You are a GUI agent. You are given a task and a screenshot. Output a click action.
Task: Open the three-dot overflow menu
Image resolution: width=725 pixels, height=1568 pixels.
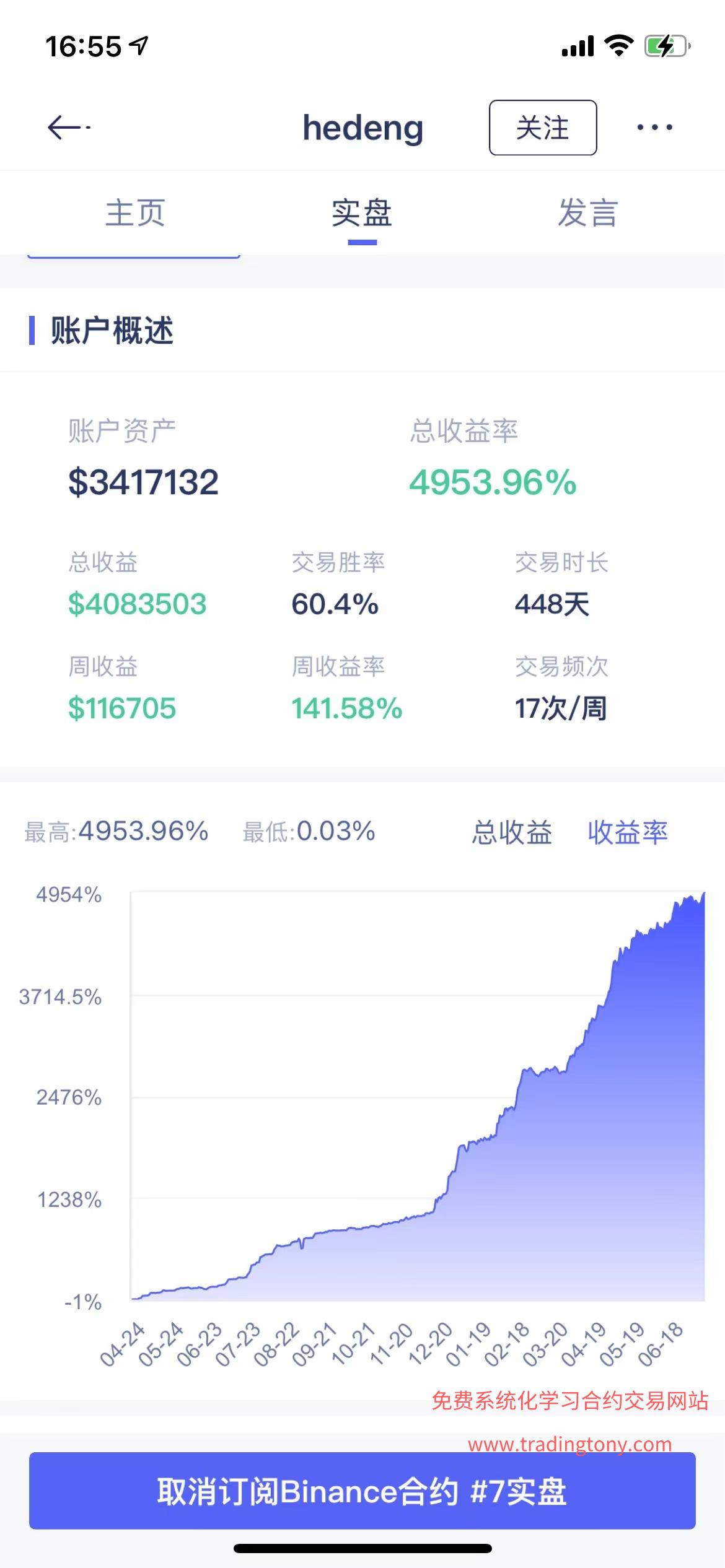pos(654,128)
